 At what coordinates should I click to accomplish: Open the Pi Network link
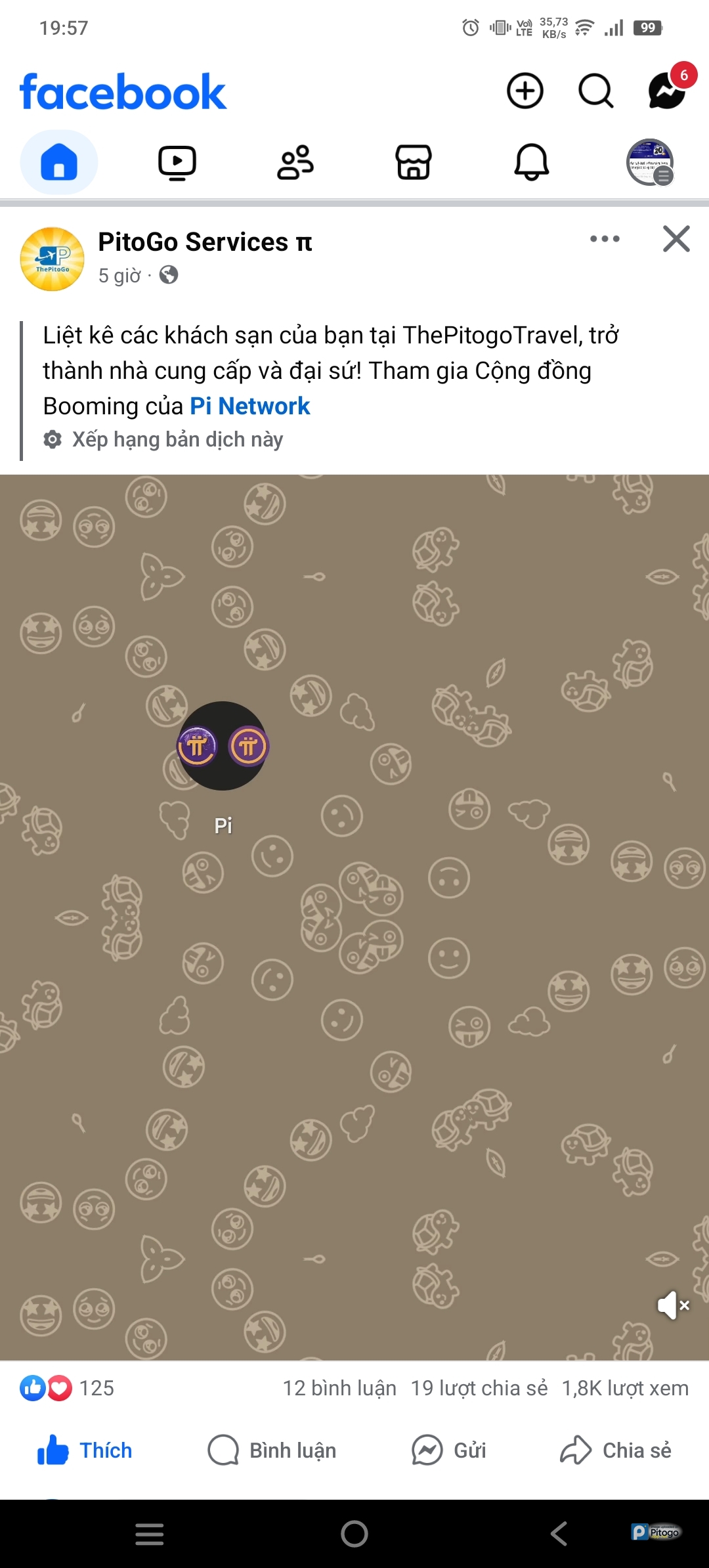point(249,406)
